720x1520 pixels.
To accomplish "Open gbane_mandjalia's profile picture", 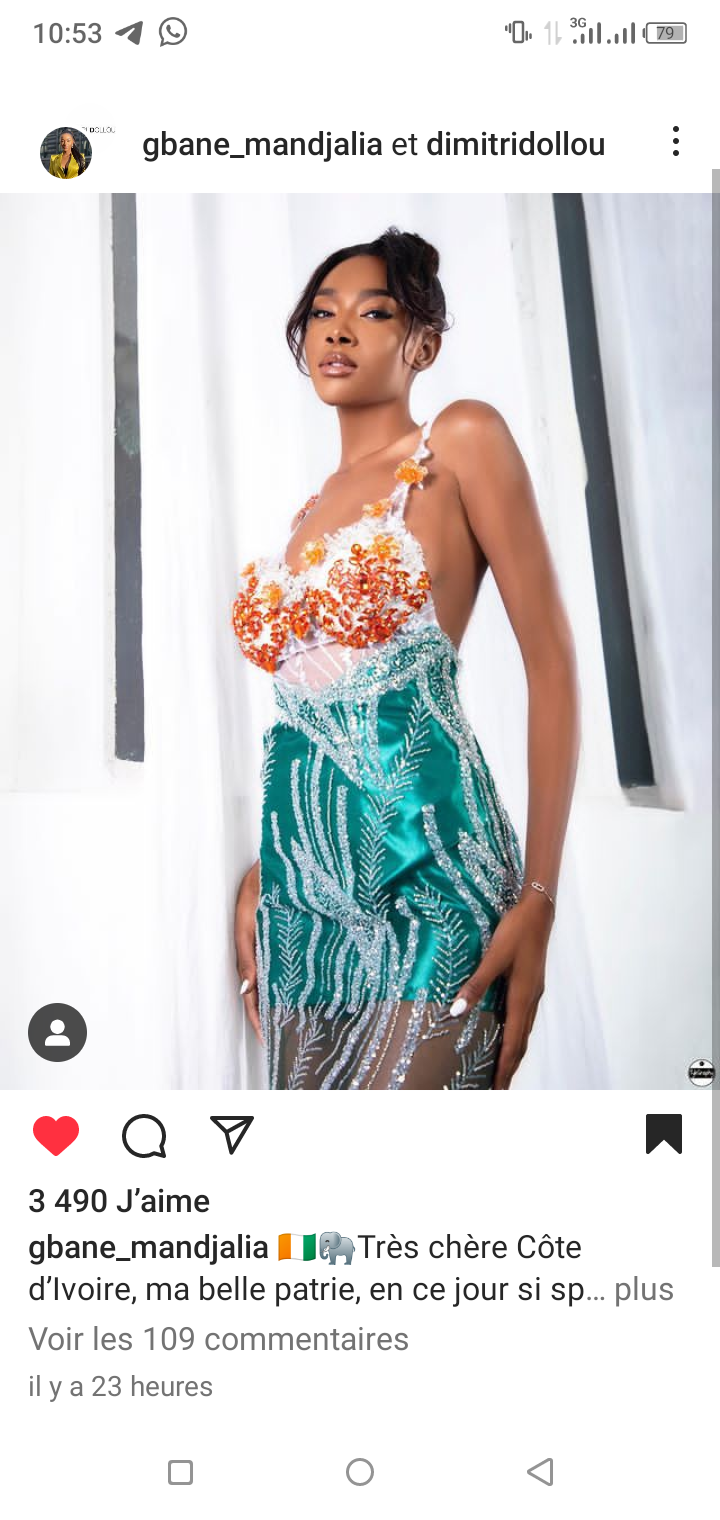I will point(66,152).
